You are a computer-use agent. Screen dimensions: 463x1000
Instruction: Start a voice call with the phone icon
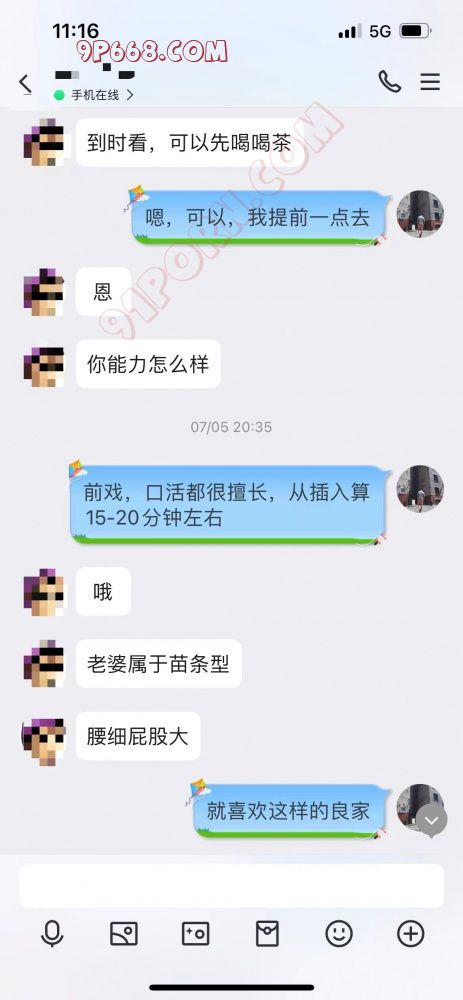pos(390,81)
